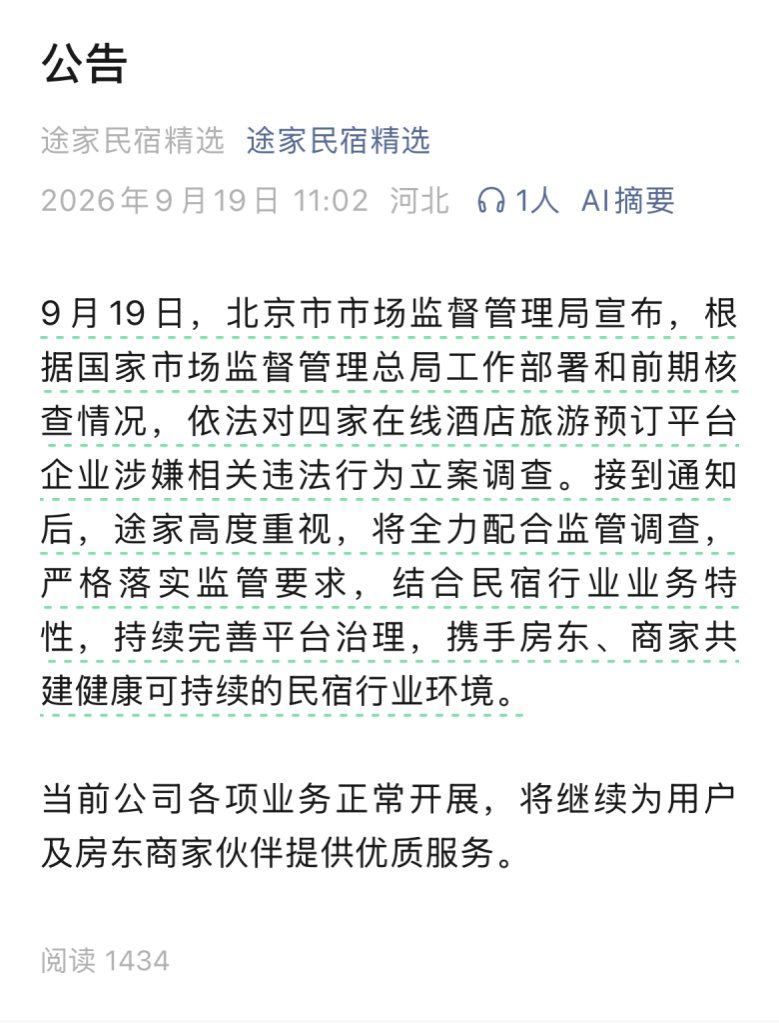Tap the headphone 1人 listen icon

coord(518,200)
